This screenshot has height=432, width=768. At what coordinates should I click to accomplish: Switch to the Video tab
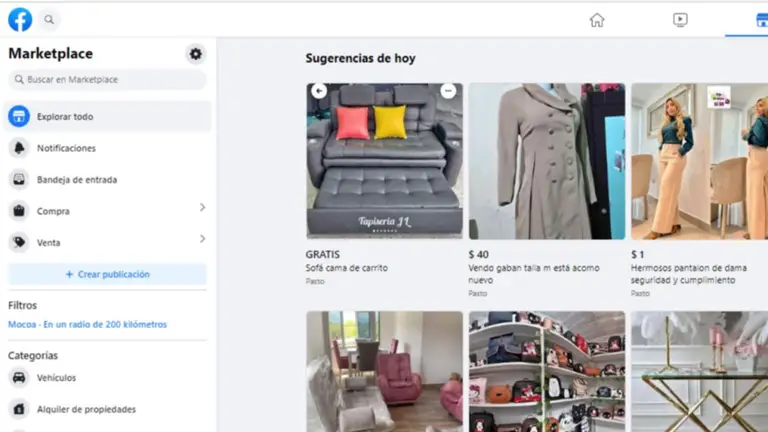point(680,19)
